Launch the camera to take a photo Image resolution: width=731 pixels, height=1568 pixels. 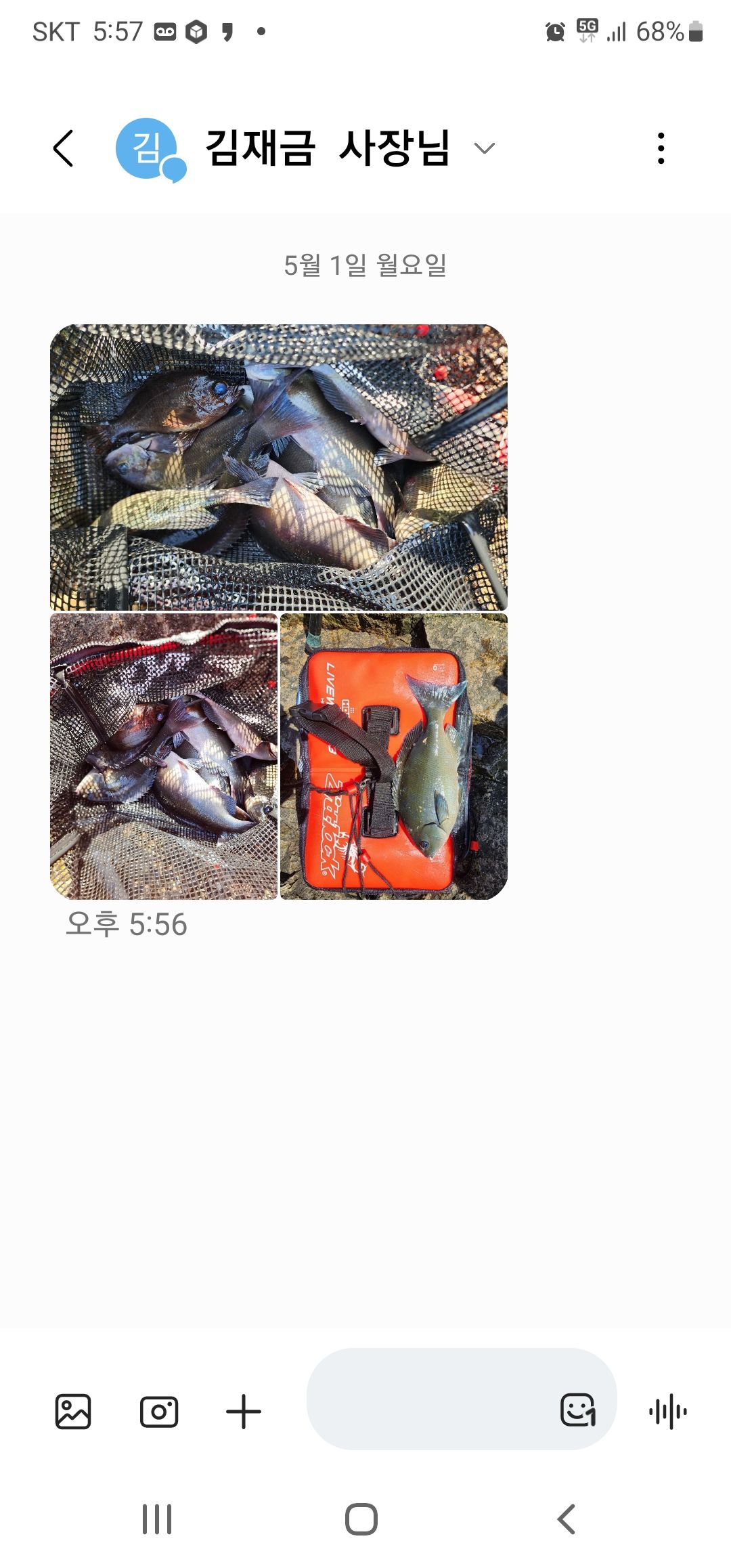(x=158, y=1412)
